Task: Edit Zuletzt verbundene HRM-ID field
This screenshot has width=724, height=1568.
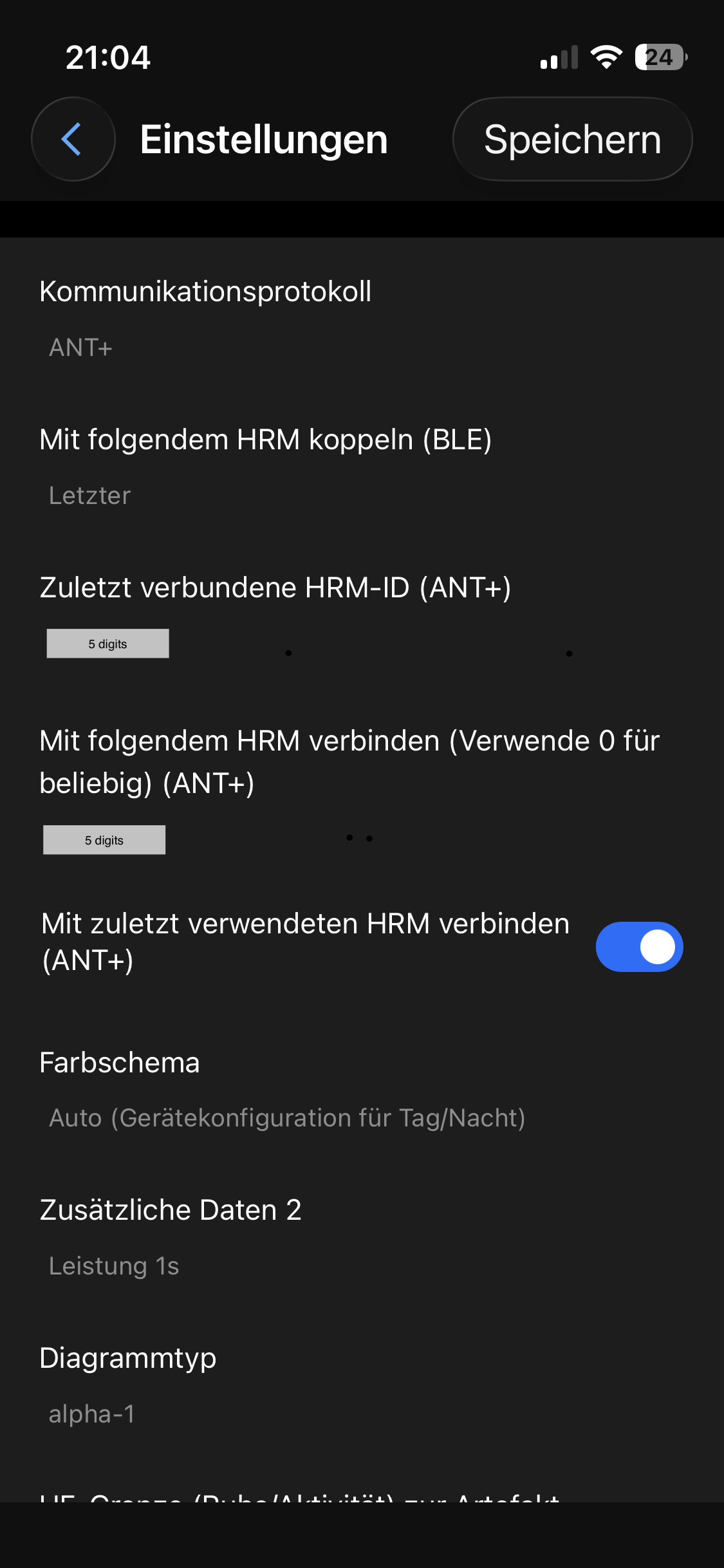Action: [x=108, y=644]
